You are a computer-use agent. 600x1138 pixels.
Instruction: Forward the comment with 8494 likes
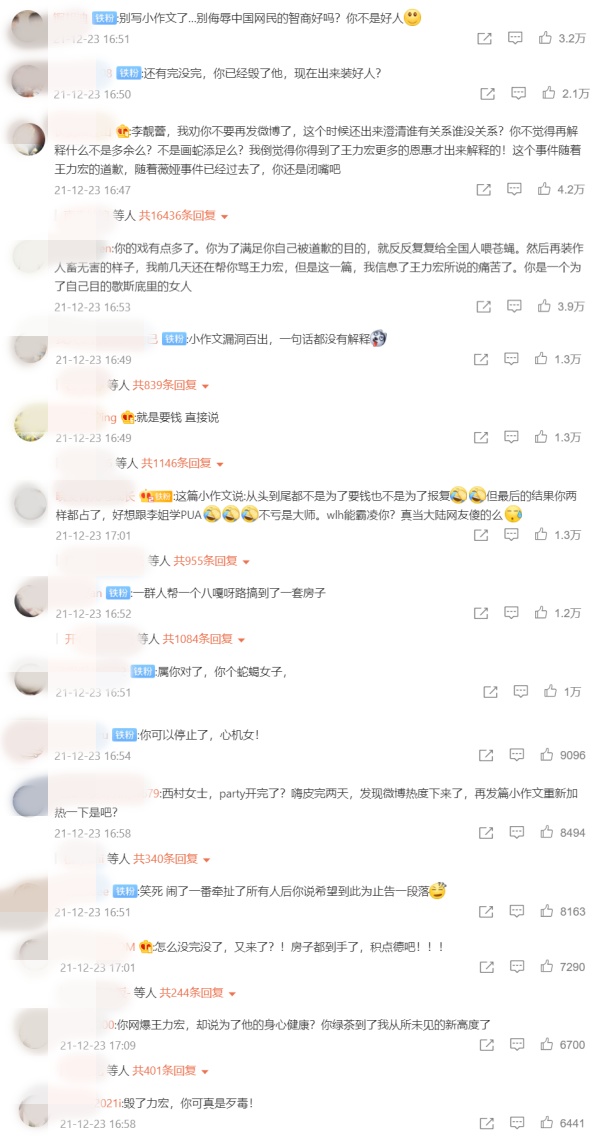[484, 833]
